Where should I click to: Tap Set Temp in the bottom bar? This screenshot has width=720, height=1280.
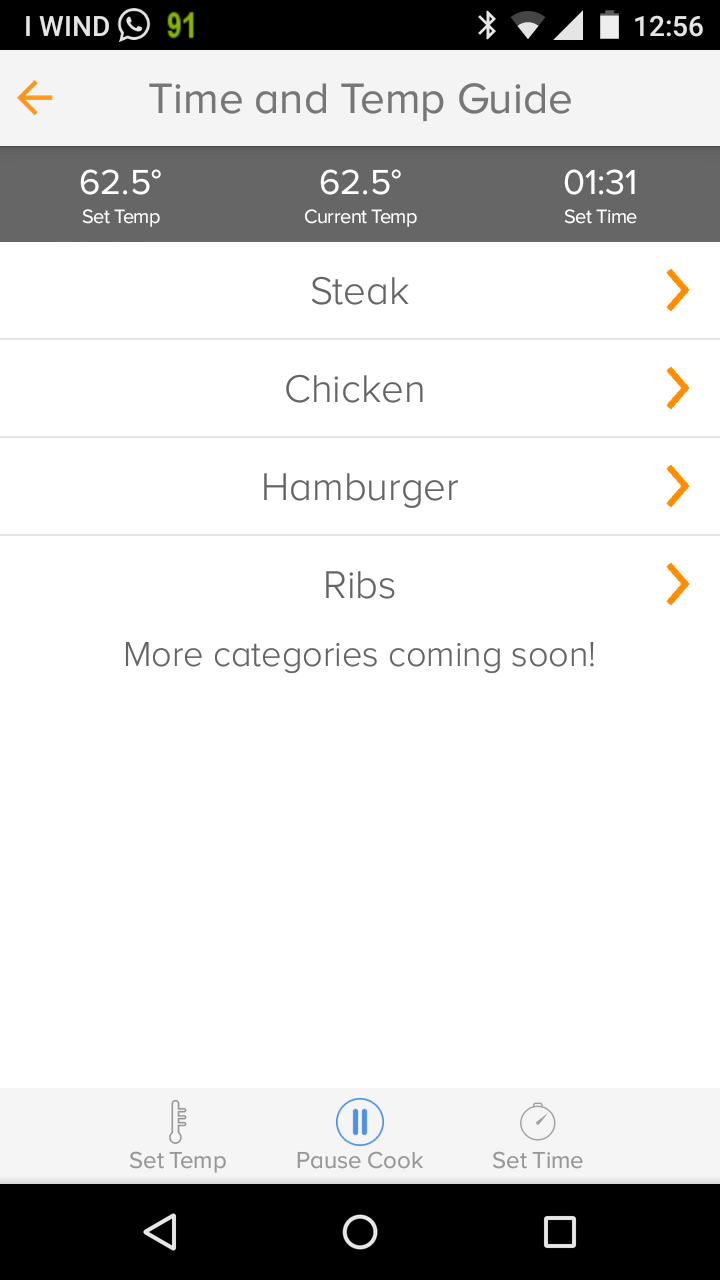click(x=177, y=1136)
